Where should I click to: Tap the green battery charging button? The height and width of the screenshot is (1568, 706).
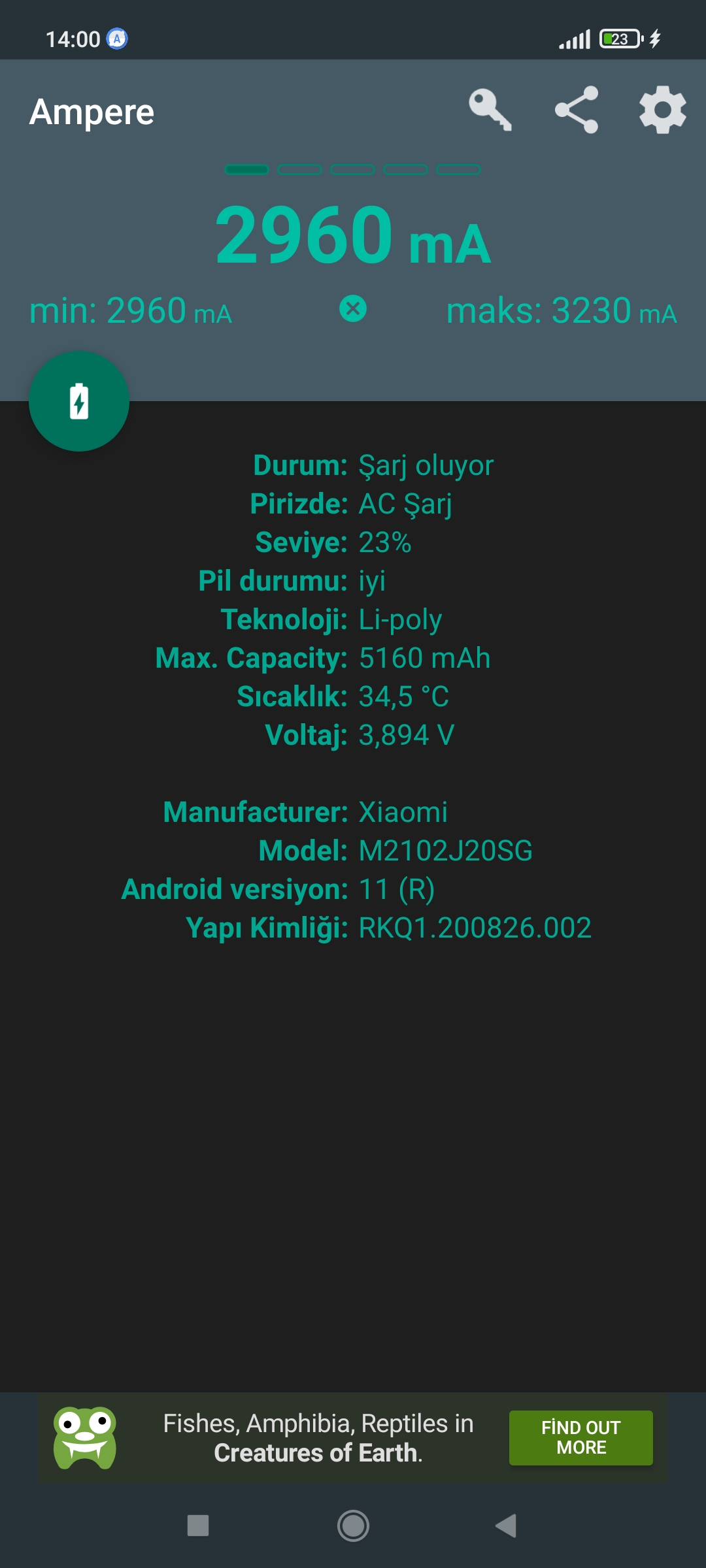(79, 401)
